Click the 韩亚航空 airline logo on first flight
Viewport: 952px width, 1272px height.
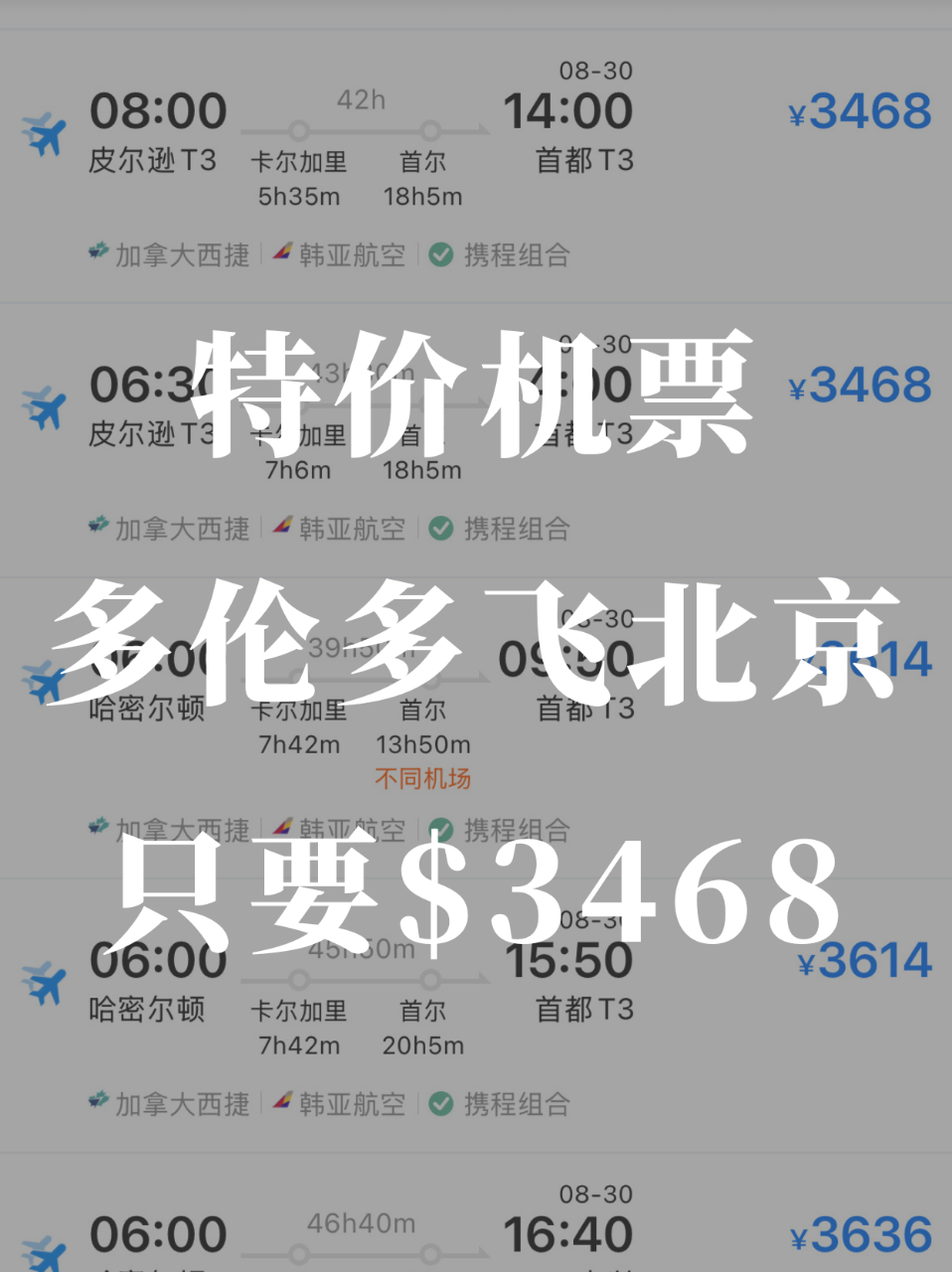(x=282, y=254)
